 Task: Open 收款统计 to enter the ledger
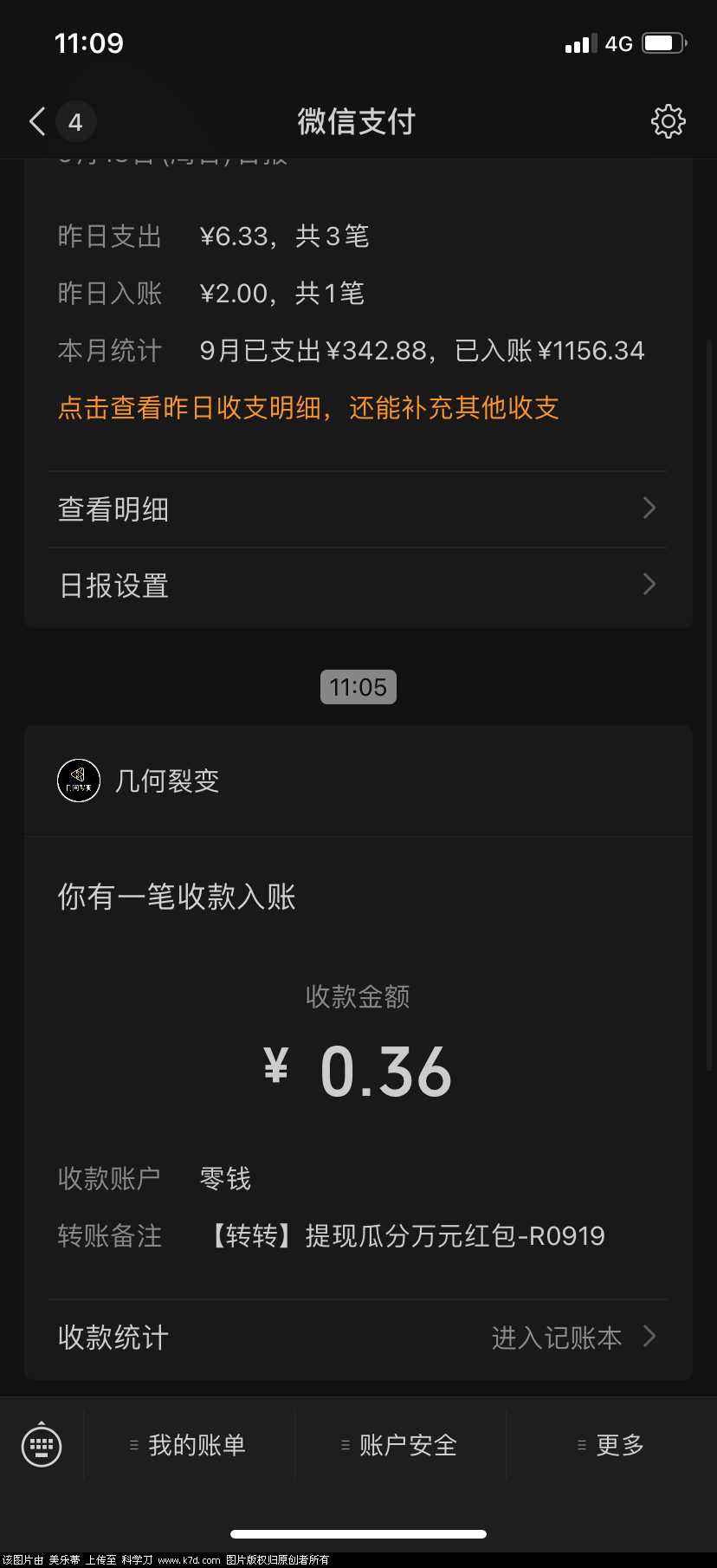[358, 1338]
